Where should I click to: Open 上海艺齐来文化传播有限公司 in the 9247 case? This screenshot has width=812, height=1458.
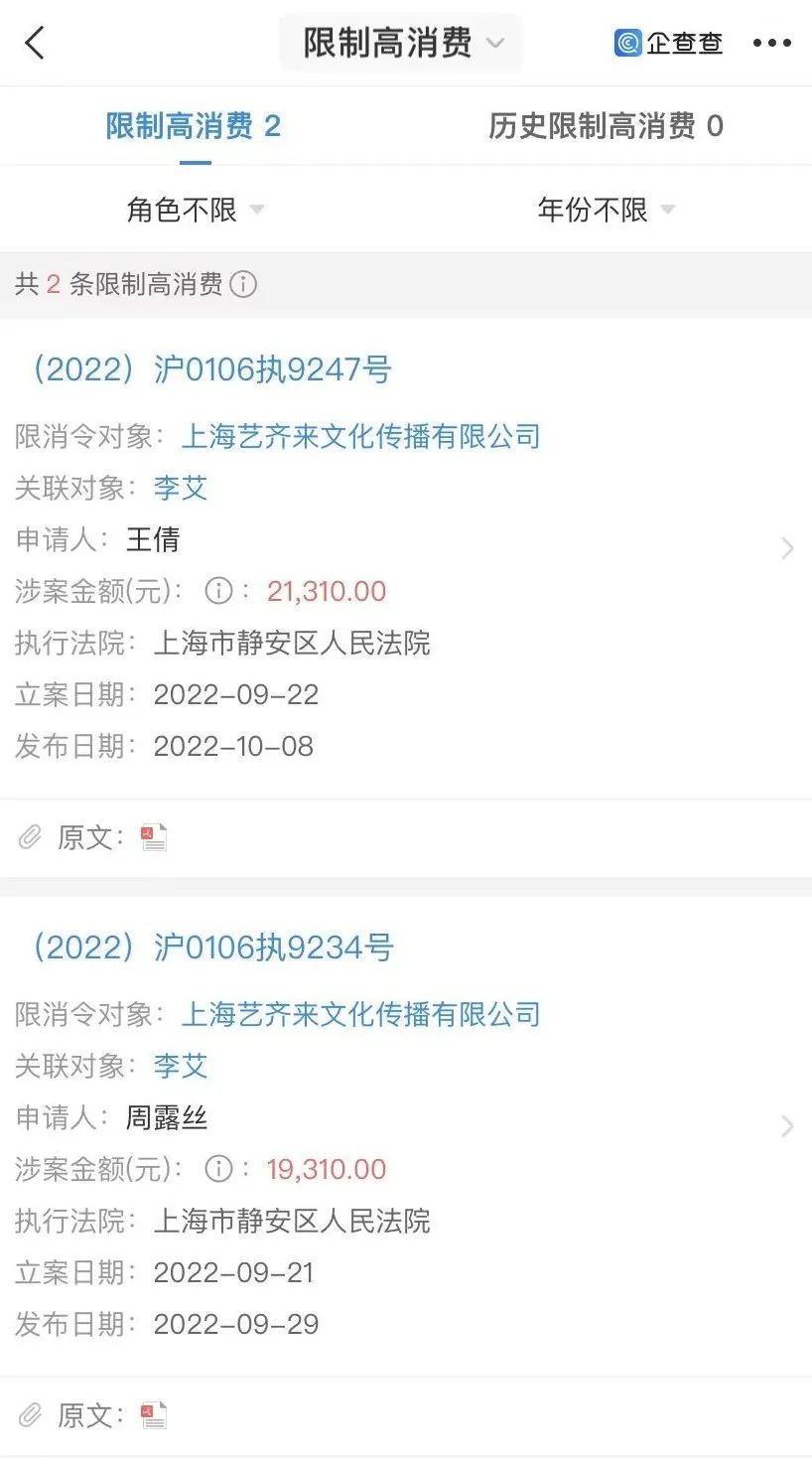(361, 436)
